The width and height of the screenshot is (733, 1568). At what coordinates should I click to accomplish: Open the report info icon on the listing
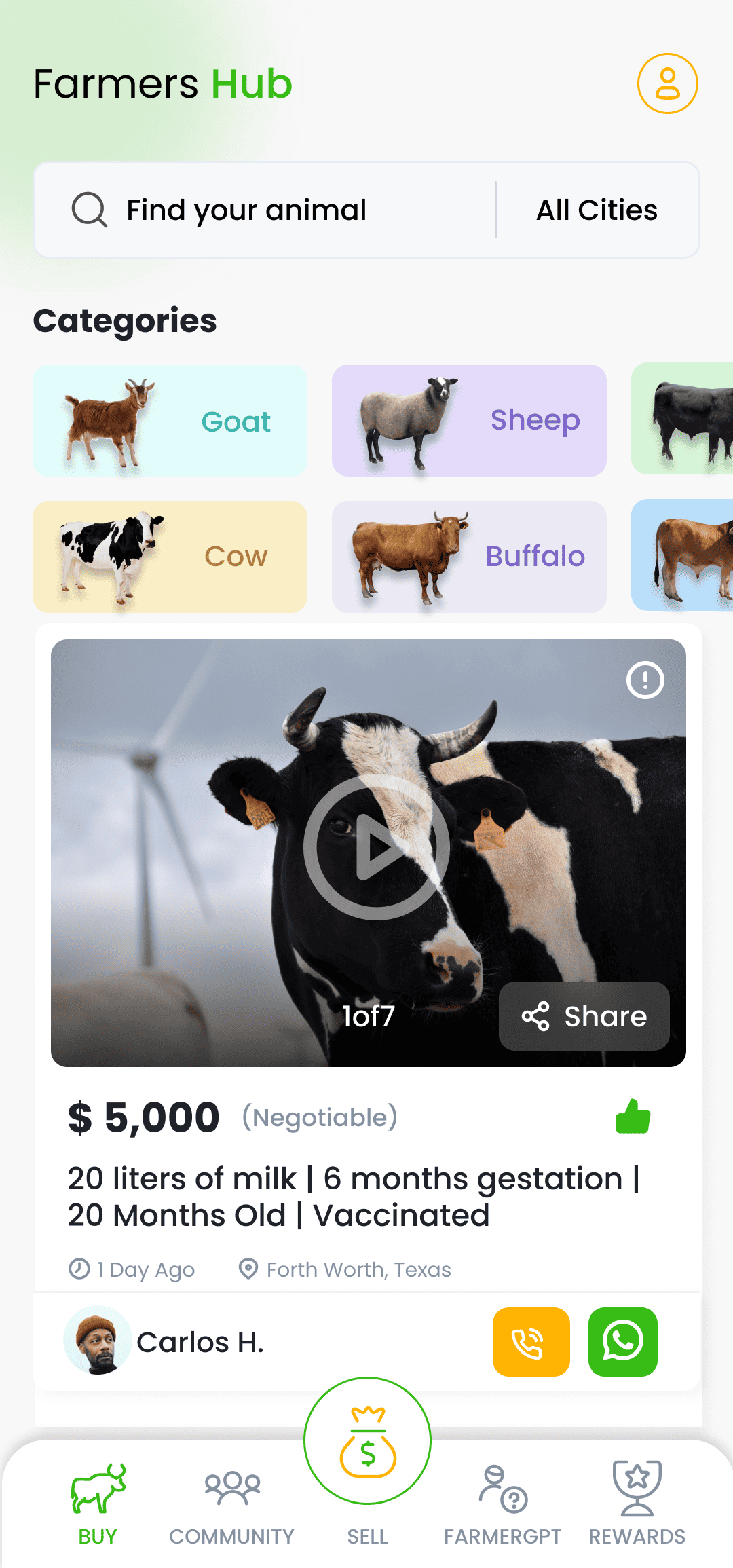click(x=644, y=681)
